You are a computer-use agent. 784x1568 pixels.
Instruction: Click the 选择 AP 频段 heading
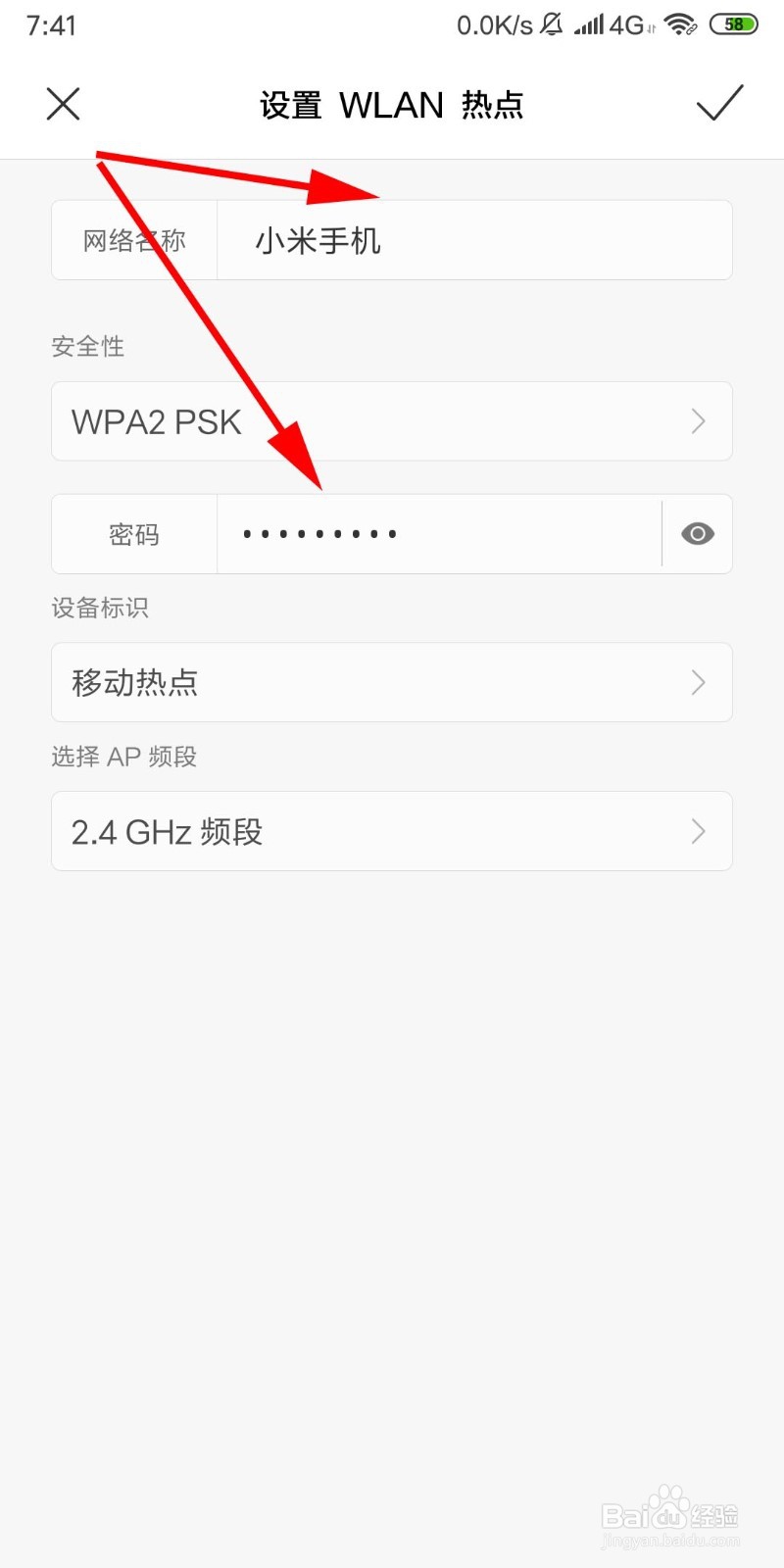click(x=123, y=757)
